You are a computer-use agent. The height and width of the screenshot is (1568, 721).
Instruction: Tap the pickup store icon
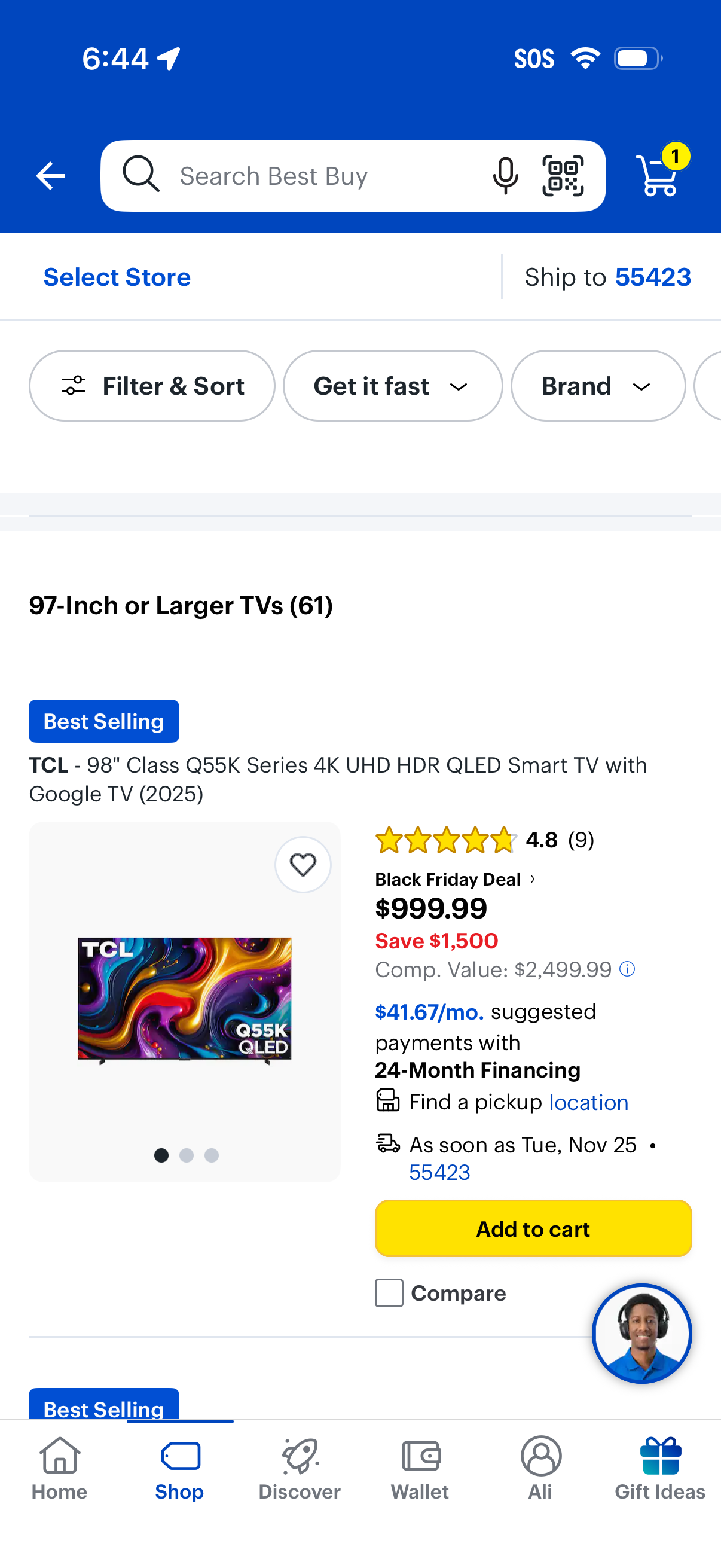pos(389,1101)
